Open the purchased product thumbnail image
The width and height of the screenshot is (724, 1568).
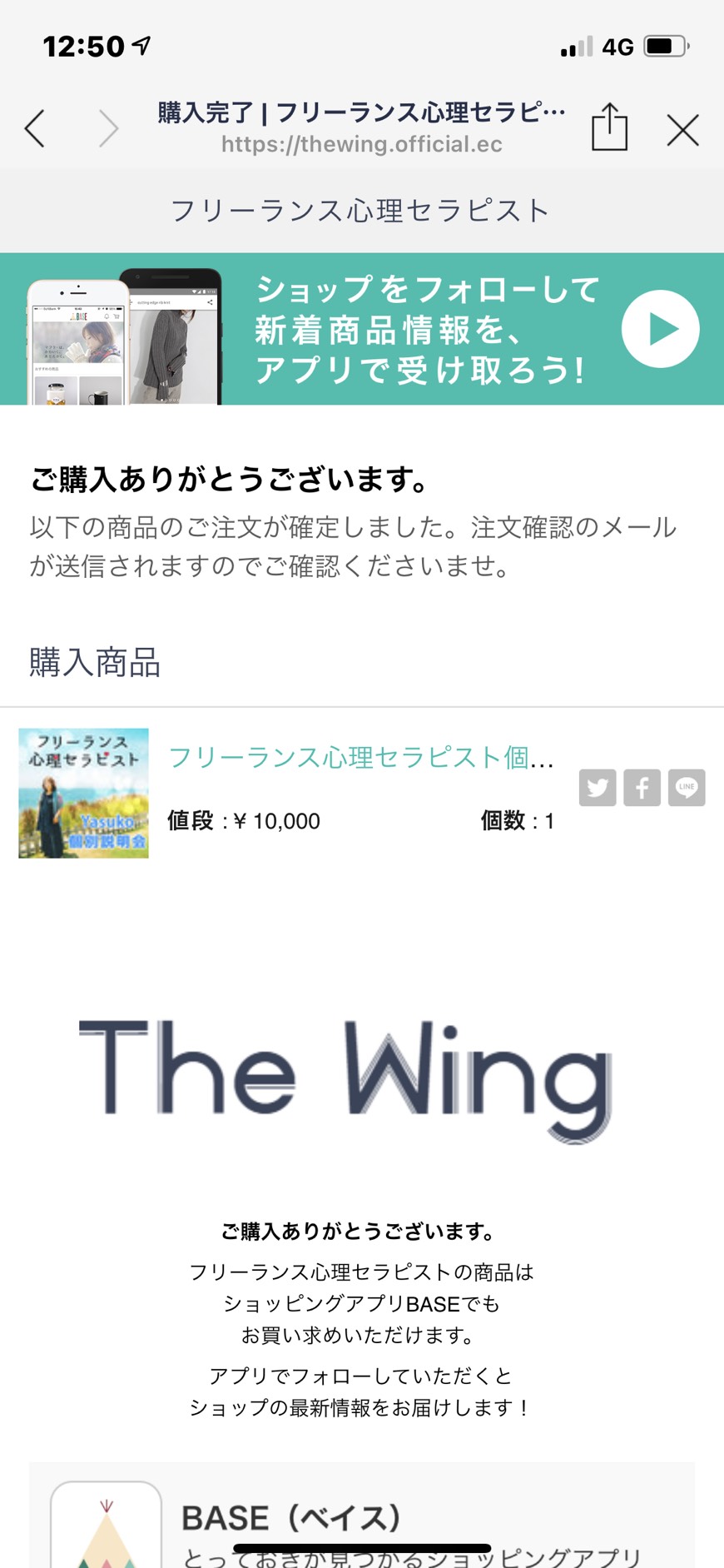tap(84, 793)
